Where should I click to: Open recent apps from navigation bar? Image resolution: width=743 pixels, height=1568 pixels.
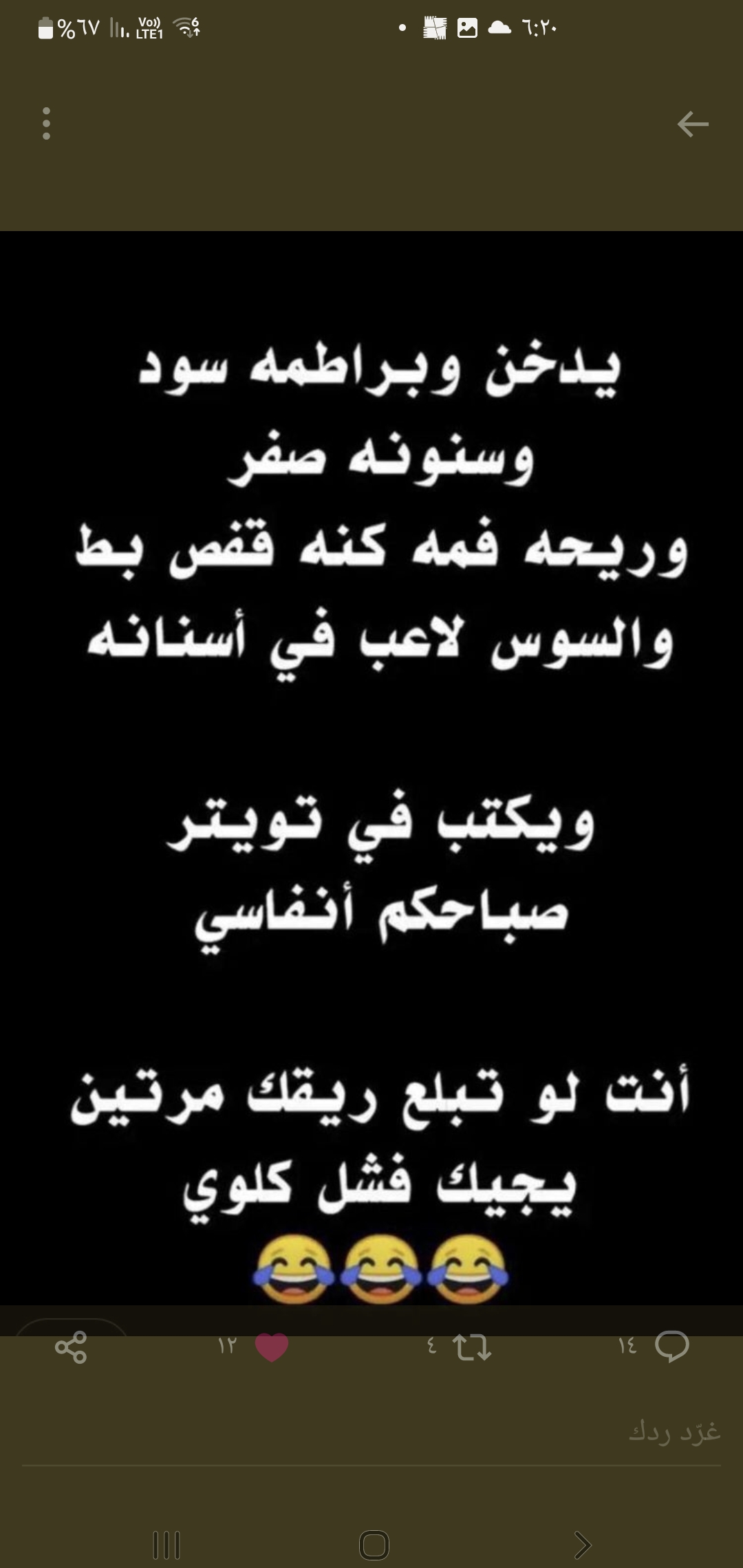[166, 1545]
